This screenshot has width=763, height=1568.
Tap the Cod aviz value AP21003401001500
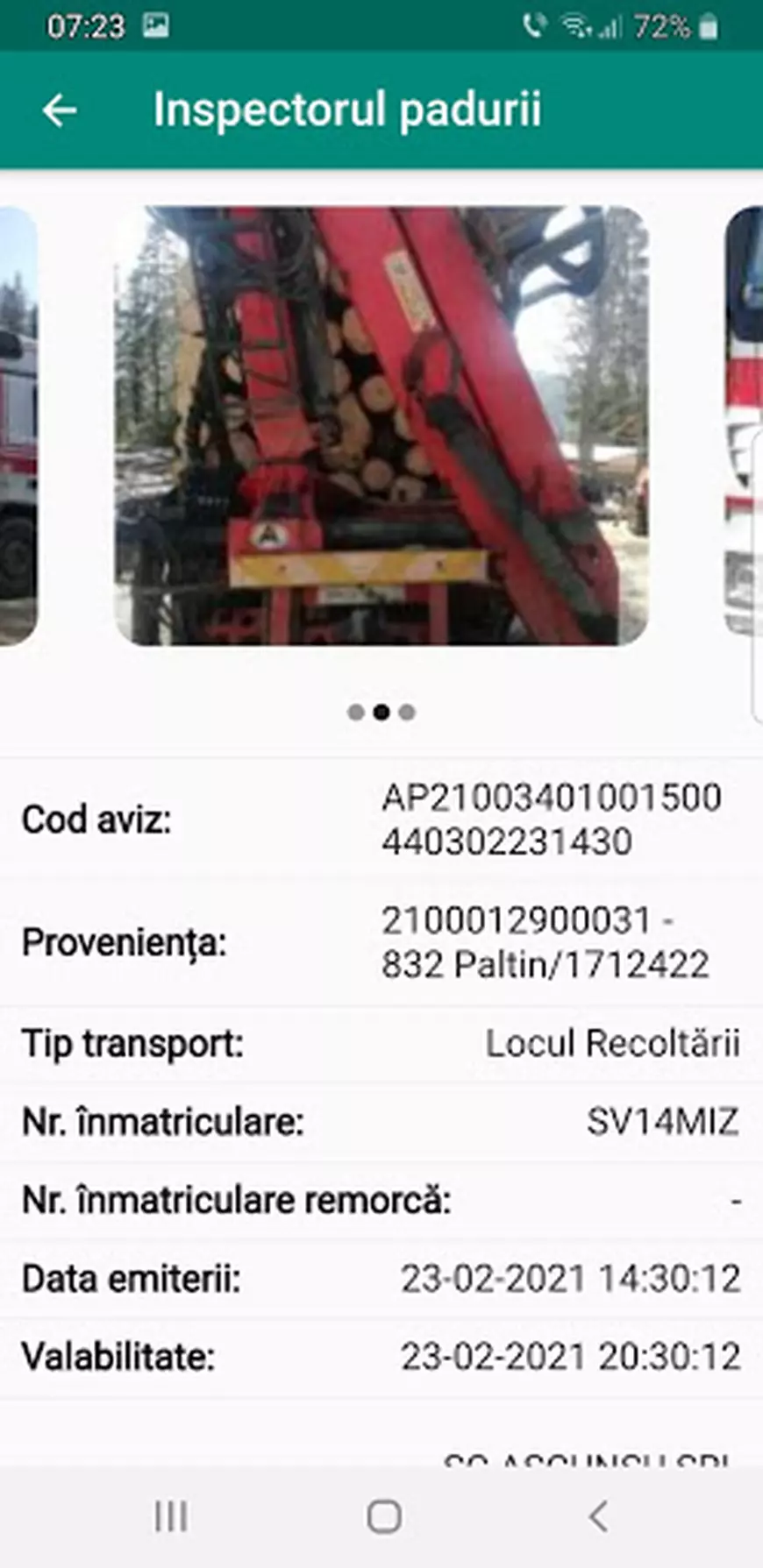pos(551,798)
